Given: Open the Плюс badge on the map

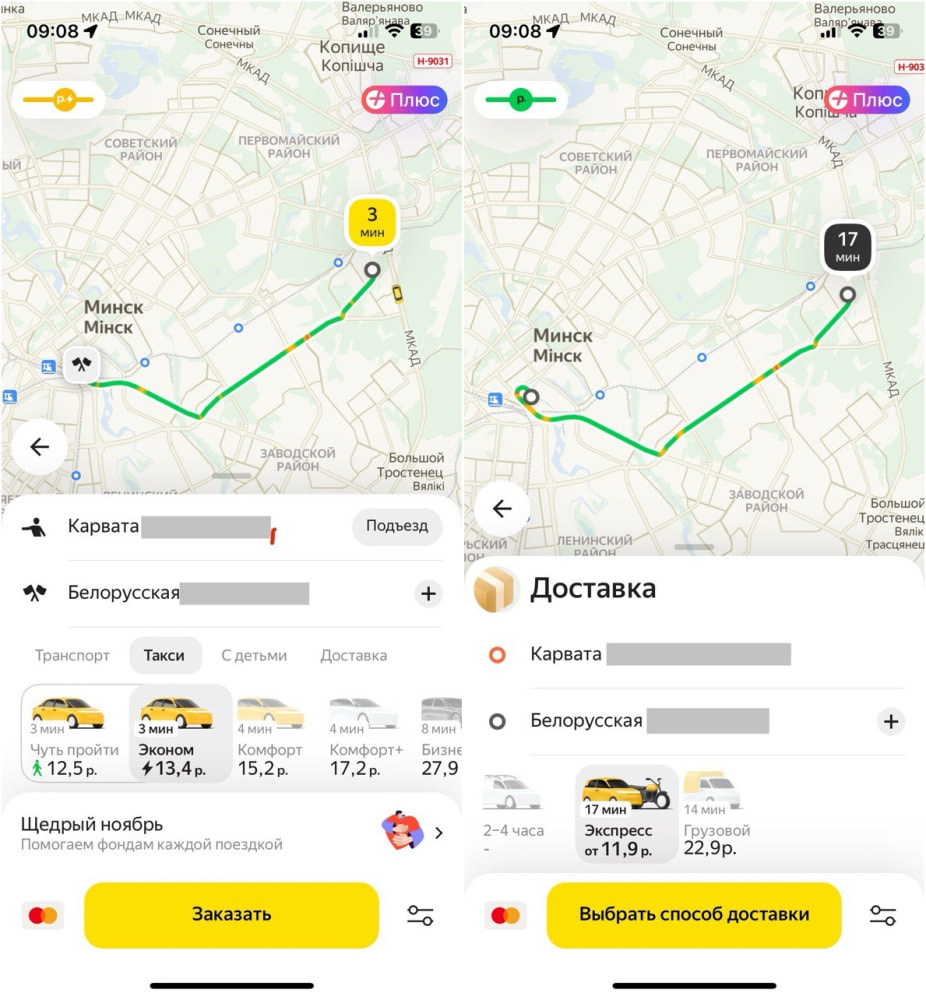Looking at the screenshot, I should (x=403, y=99).
